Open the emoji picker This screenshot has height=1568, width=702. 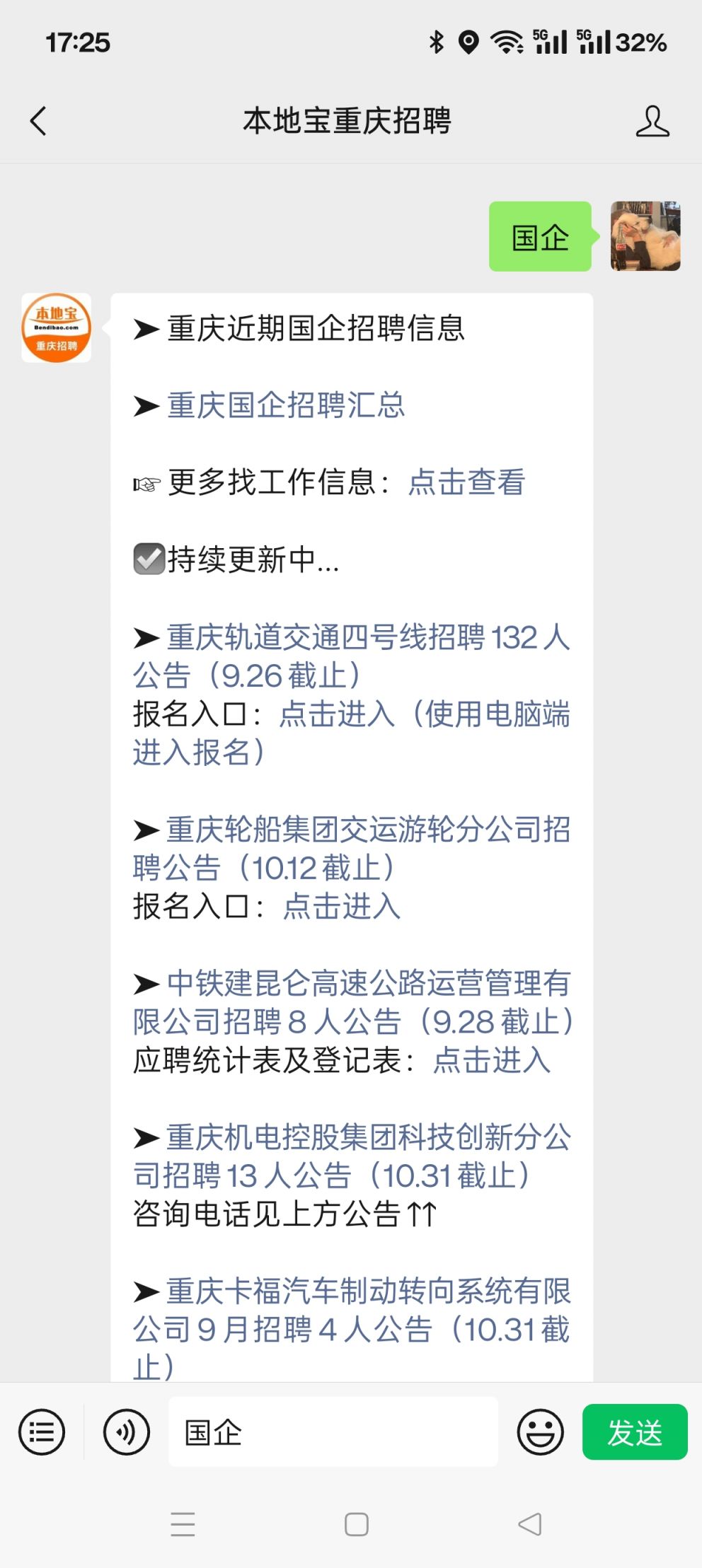point(540,1432)
